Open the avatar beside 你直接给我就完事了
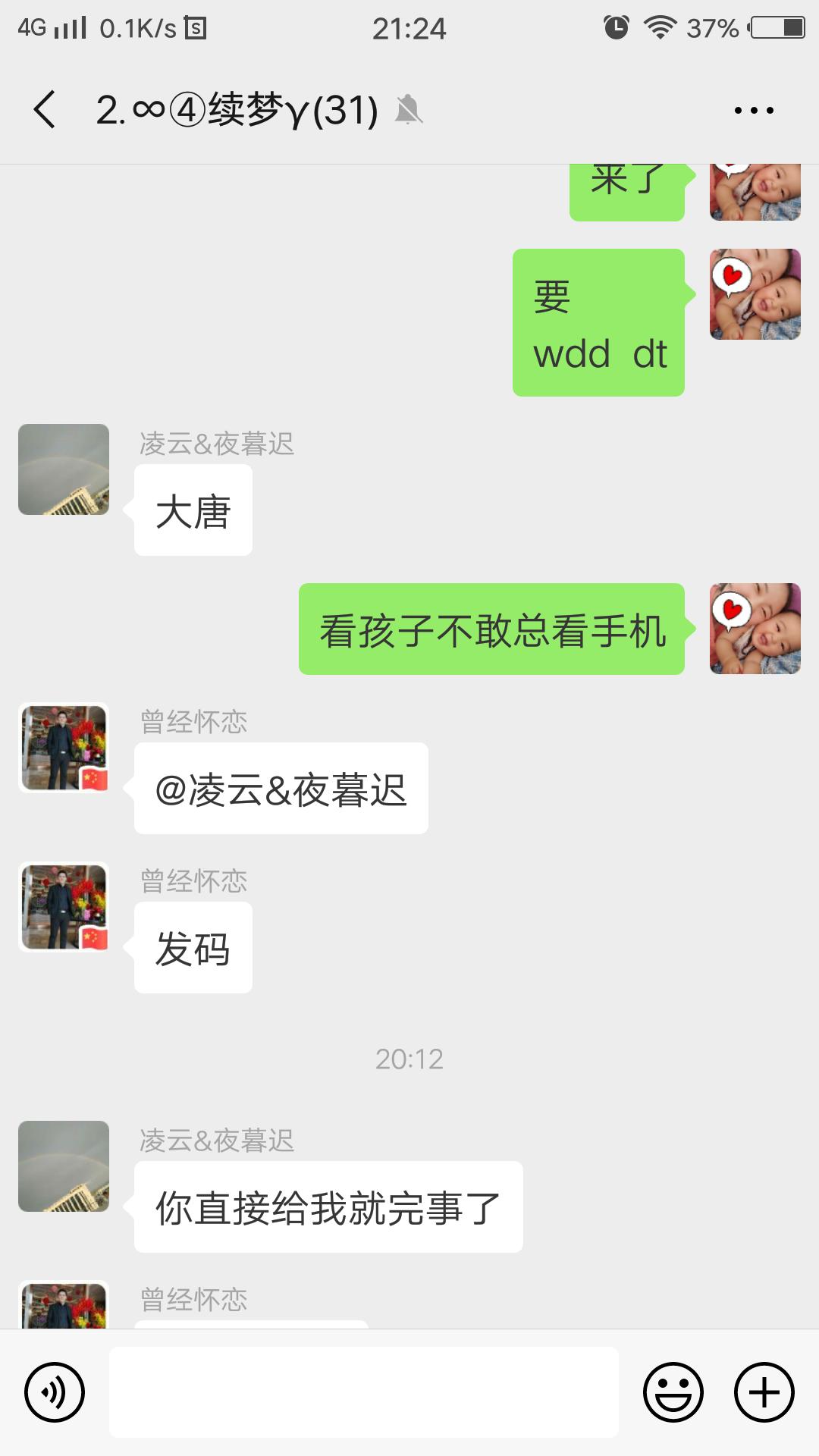 click(x=64, y=1166)
